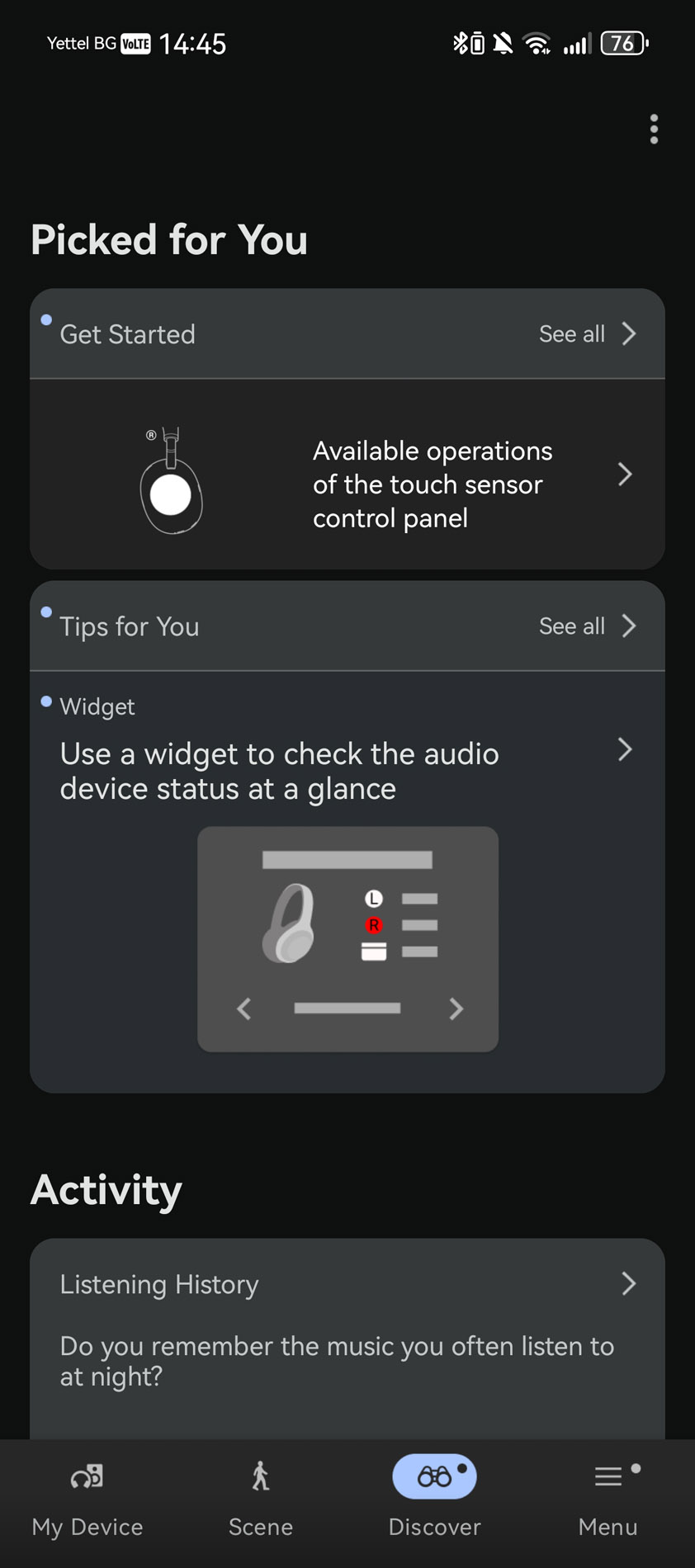The width and height of the screenshot is (695, 1568).
Task: Go to the Scene tab
Action: click(x=261, y=1500)
